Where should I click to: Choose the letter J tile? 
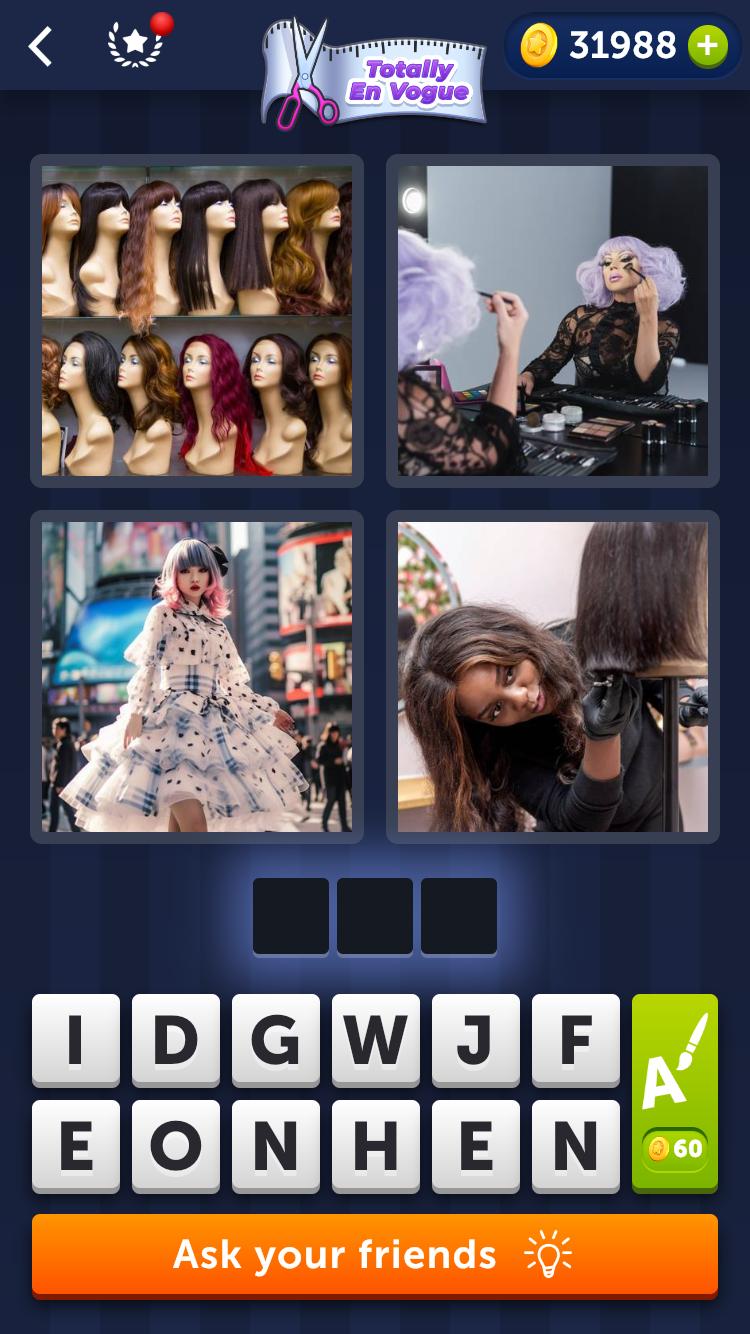click(476, 1040)
